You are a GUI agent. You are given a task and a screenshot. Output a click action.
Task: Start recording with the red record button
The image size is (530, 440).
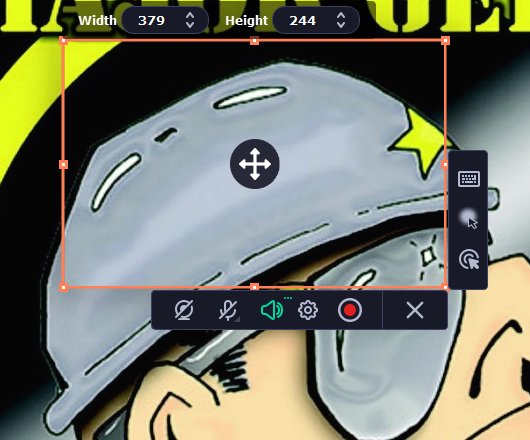coord(350,310)
